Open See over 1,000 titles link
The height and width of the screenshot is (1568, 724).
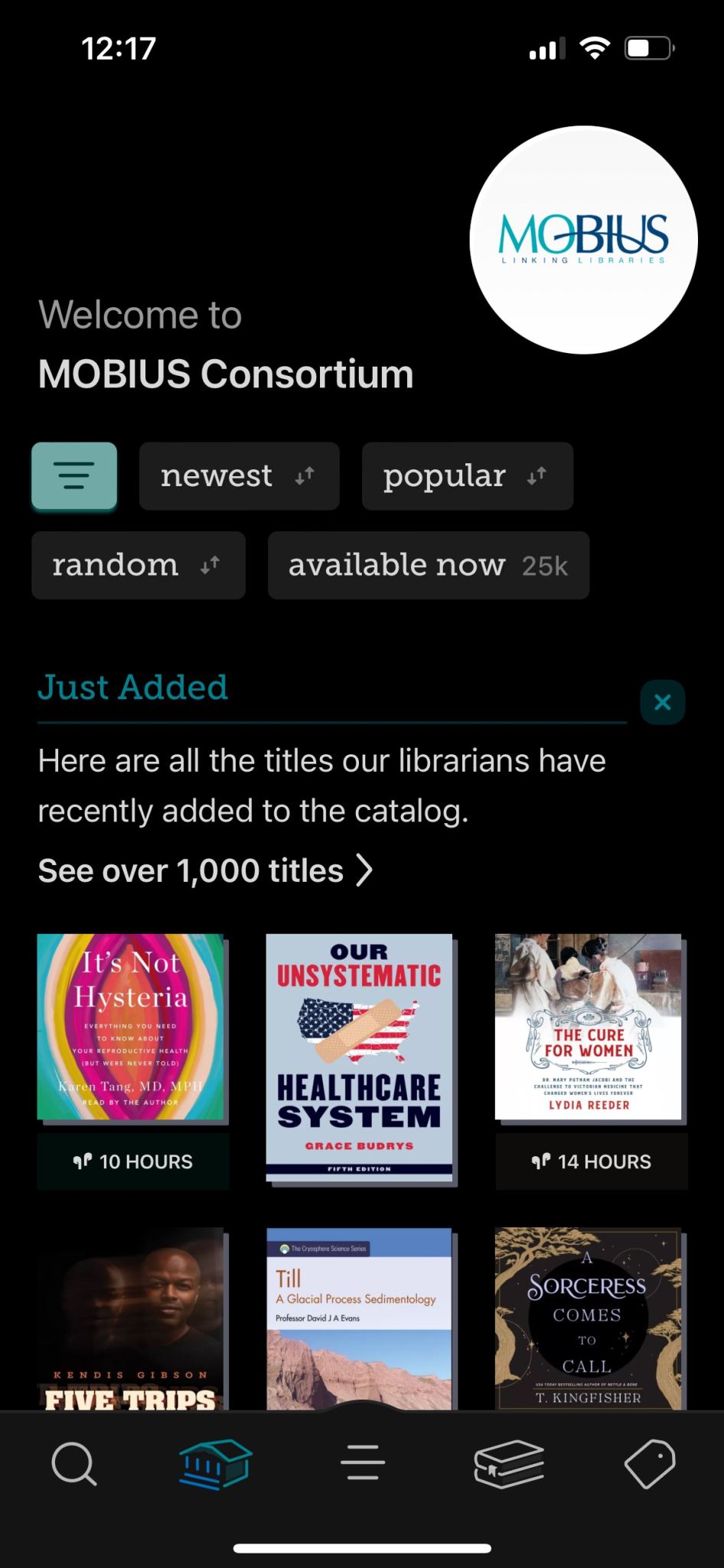tap(205, 871)
